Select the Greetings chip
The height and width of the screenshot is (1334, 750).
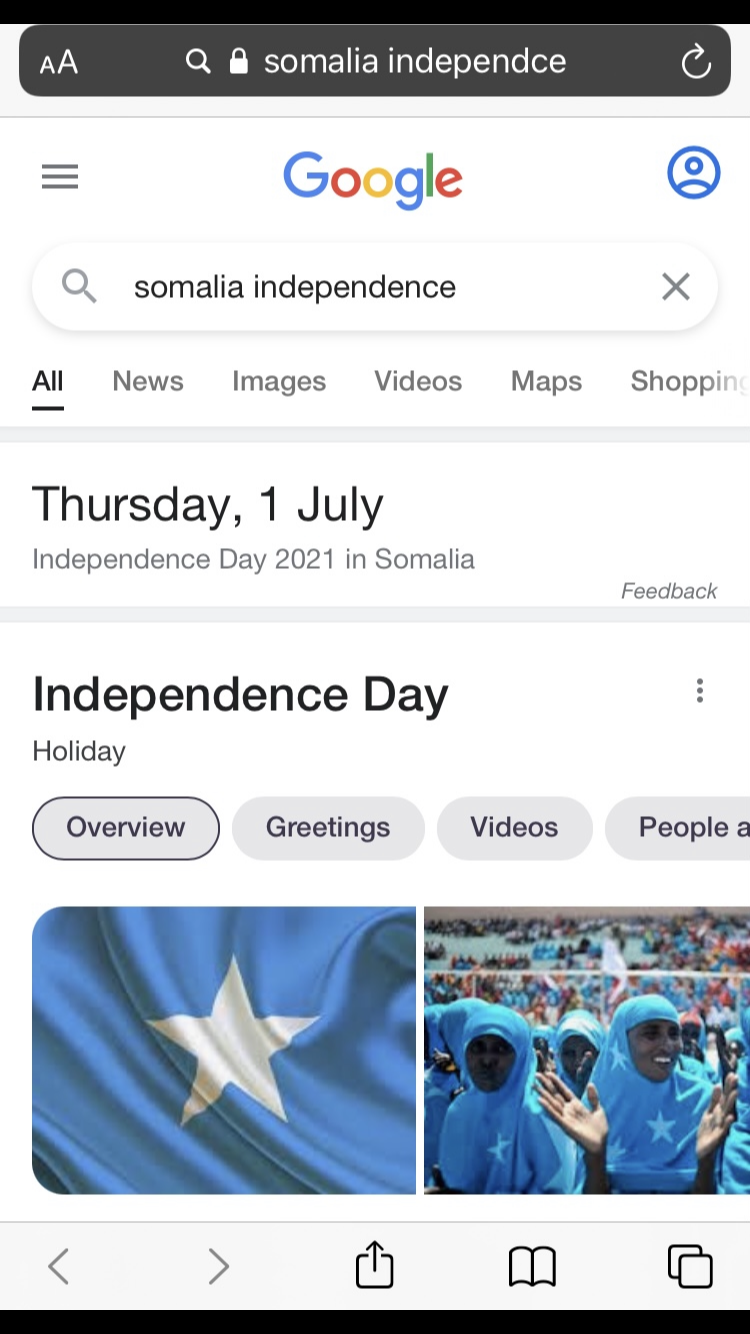(328, 827)
